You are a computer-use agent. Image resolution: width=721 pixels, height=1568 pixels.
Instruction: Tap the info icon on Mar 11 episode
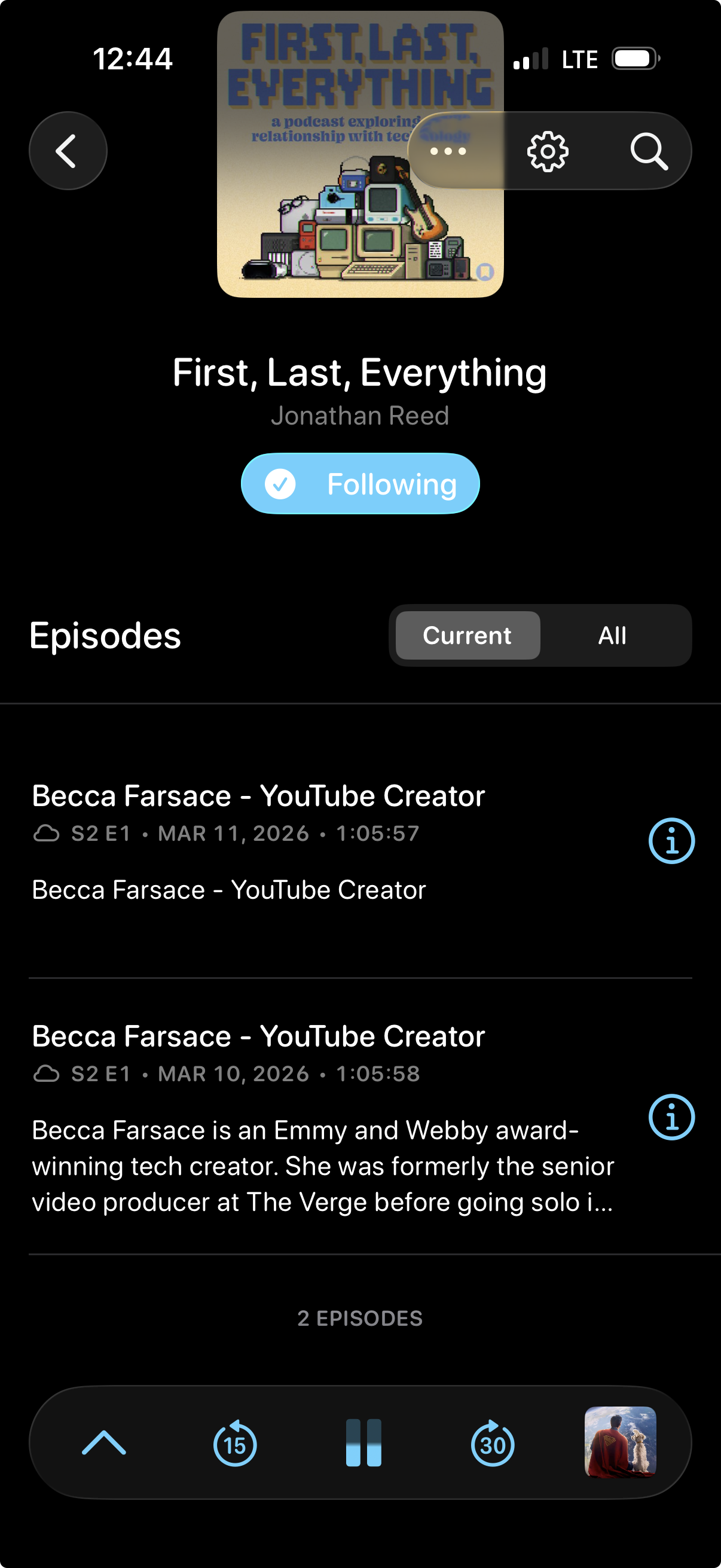tap(671, 841)
